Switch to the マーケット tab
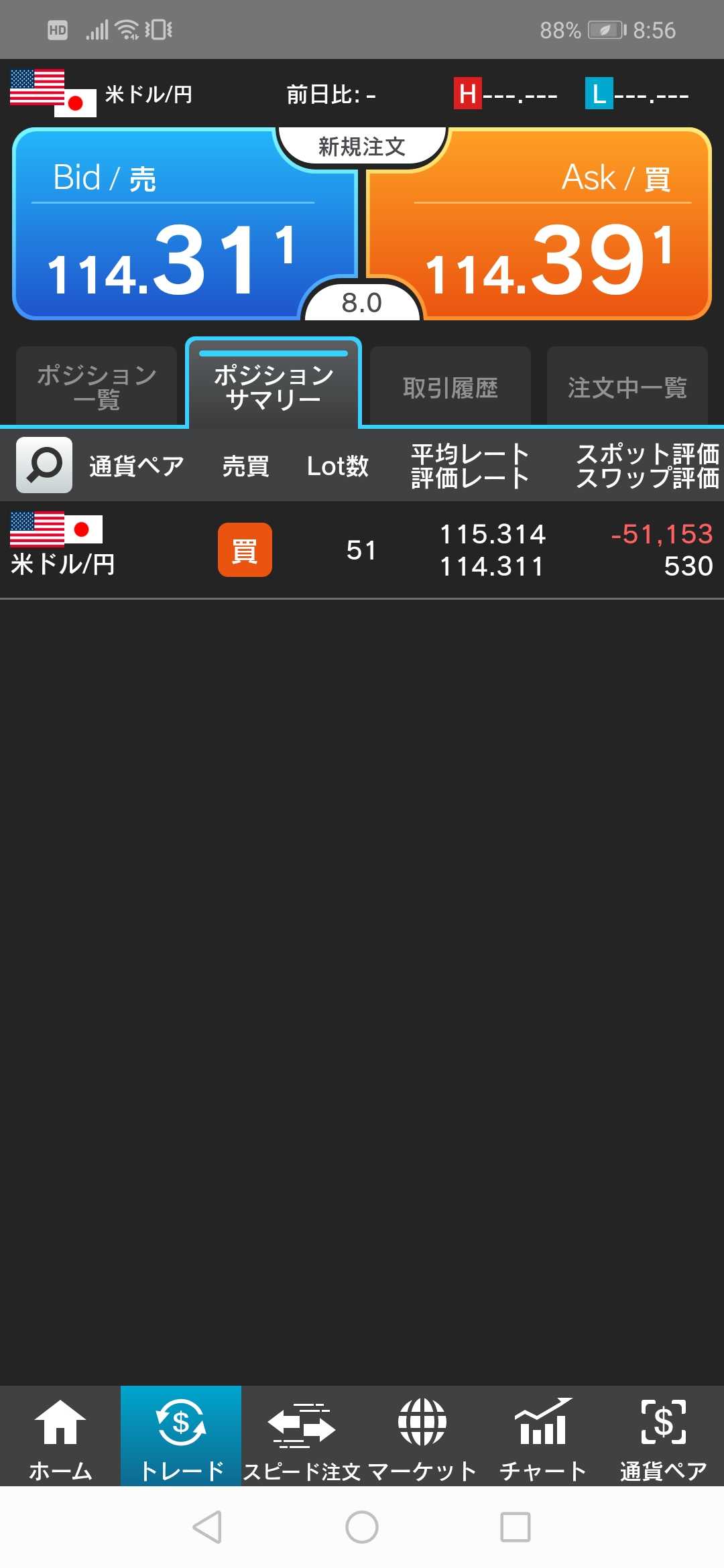 point(422,1435)
